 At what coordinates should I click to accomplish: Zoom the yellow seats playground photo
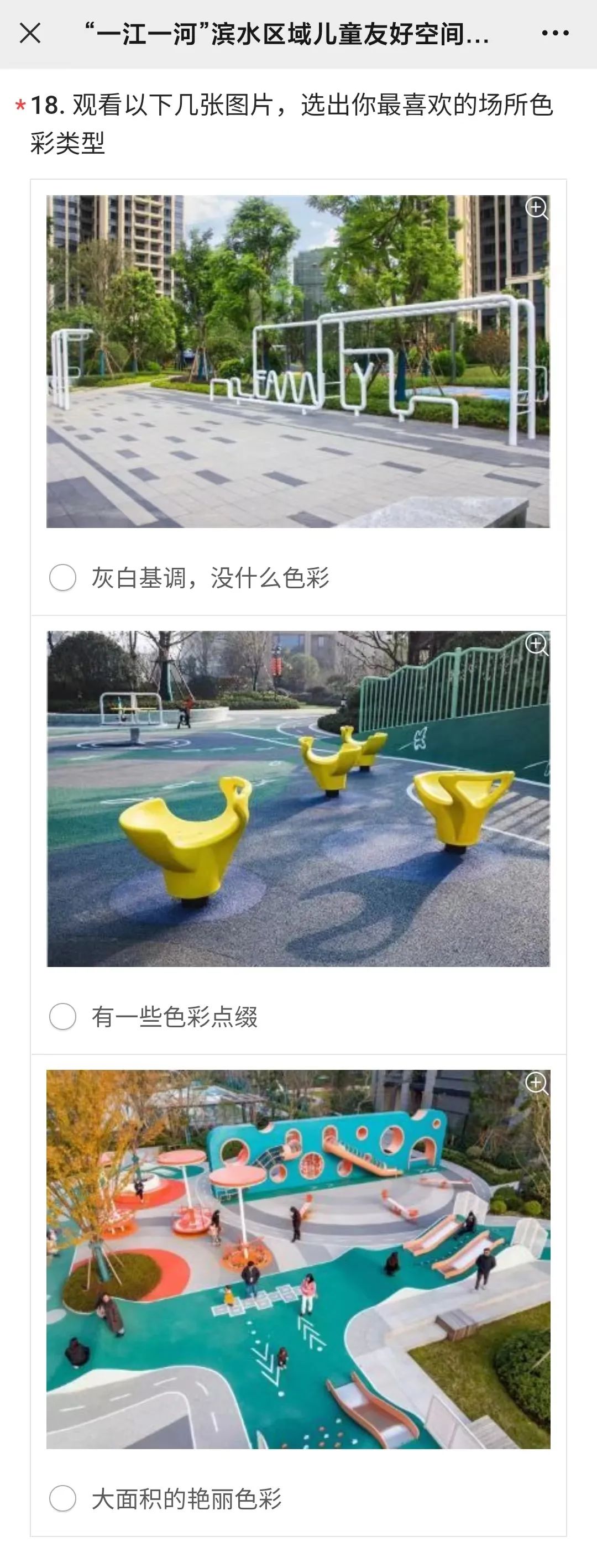[536, 644]
